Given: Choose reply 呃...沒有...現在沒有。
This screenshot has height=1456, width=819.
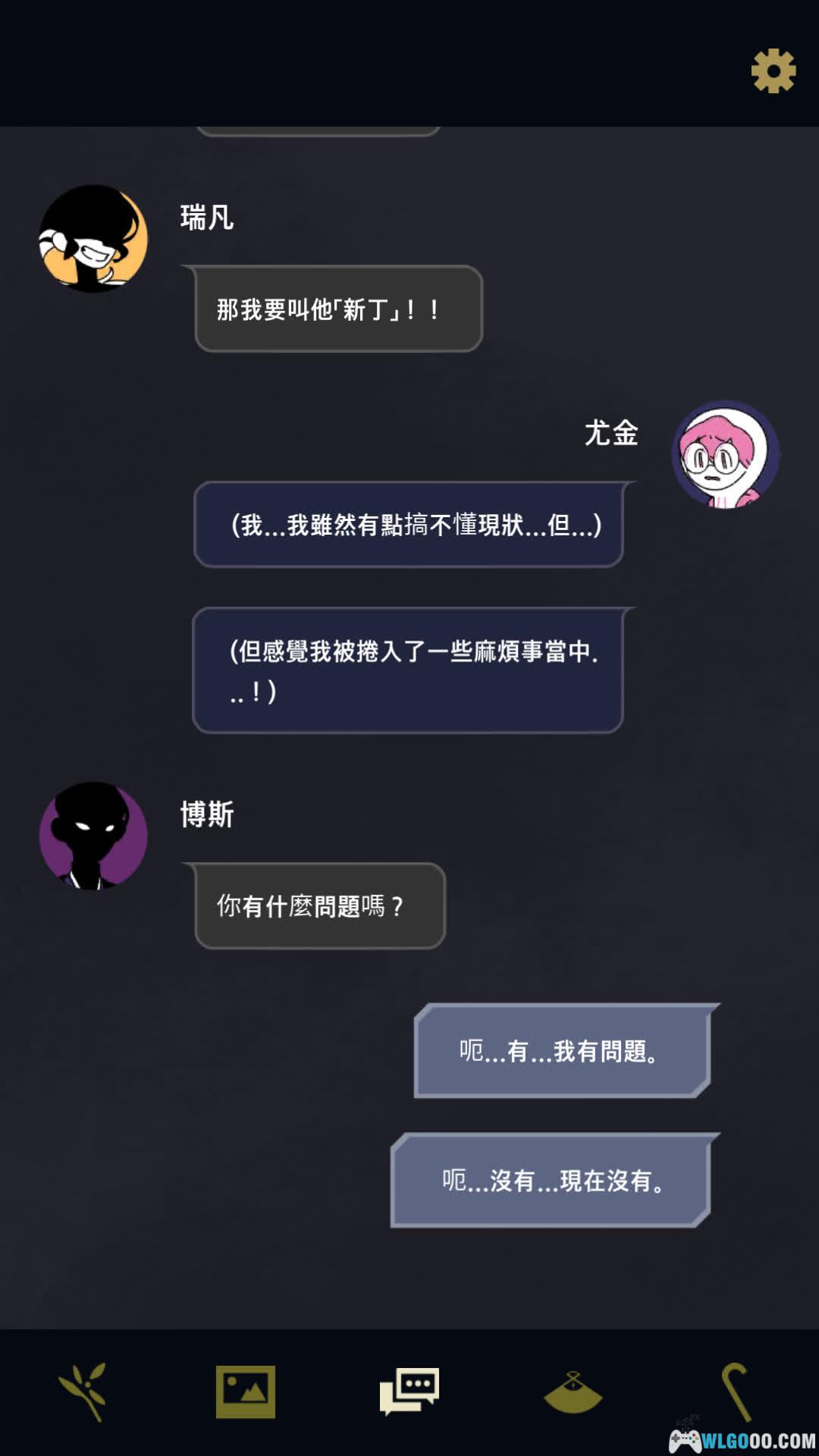Looking at the screenshot, I should pos(552,1180).
